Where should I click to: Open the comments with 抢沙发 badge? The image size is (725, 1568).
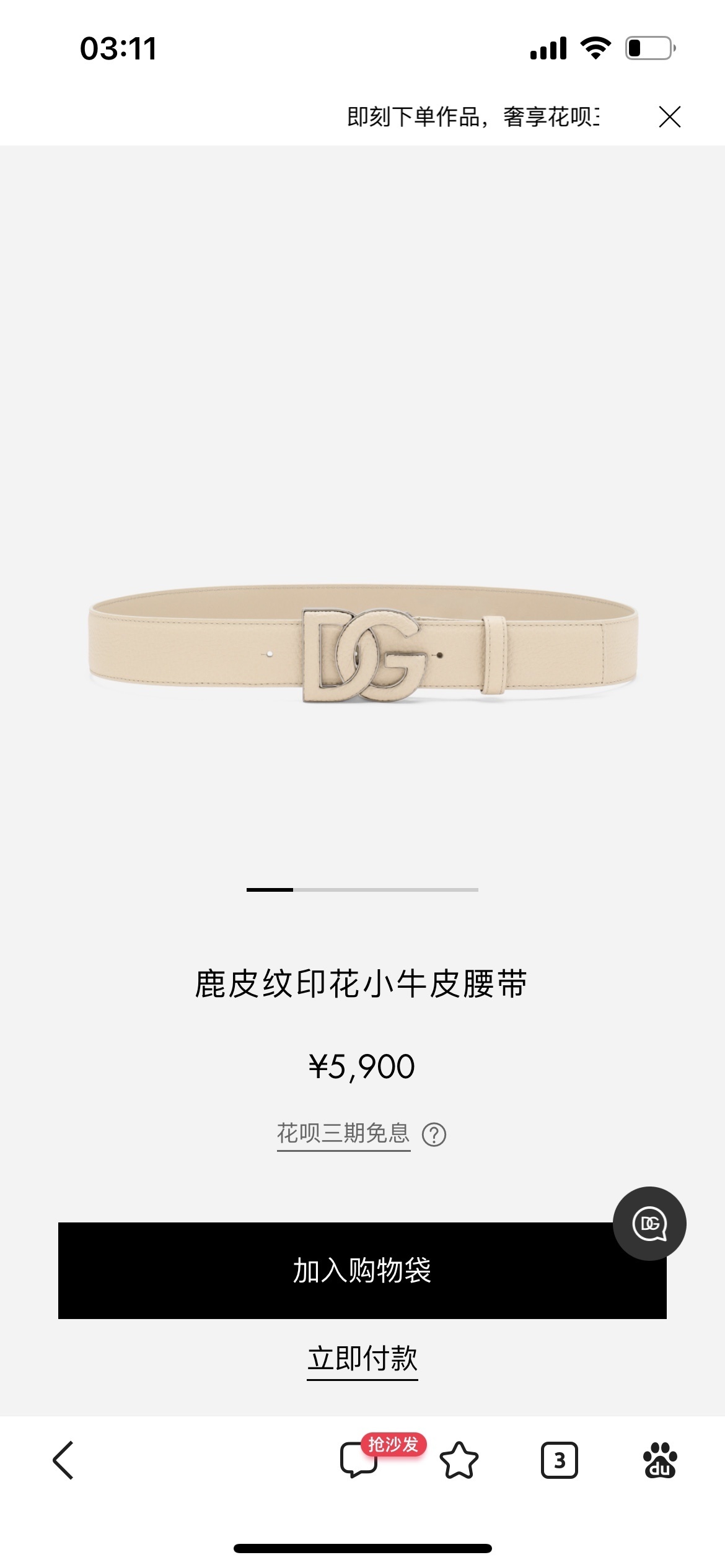pos(359,1460)
